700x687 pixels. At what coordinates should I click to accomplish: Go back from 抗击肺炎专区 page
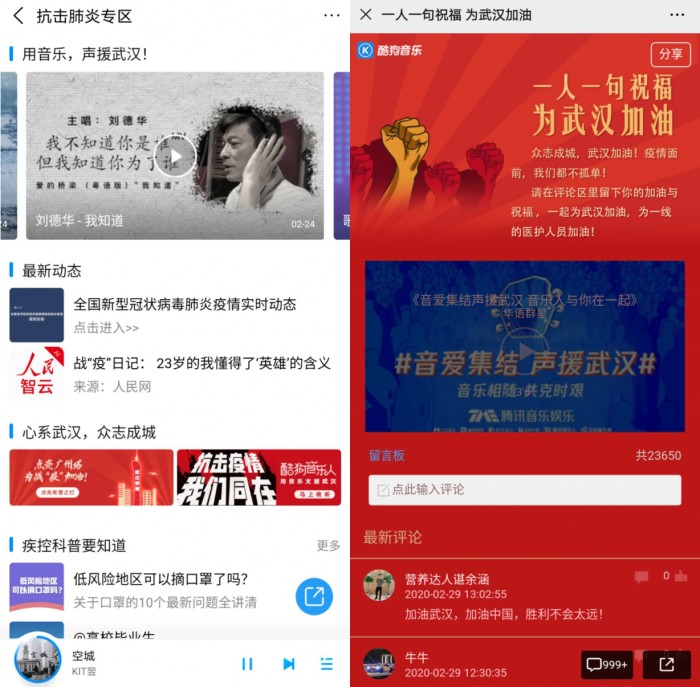pyautogui.click(x=18, y=16)
